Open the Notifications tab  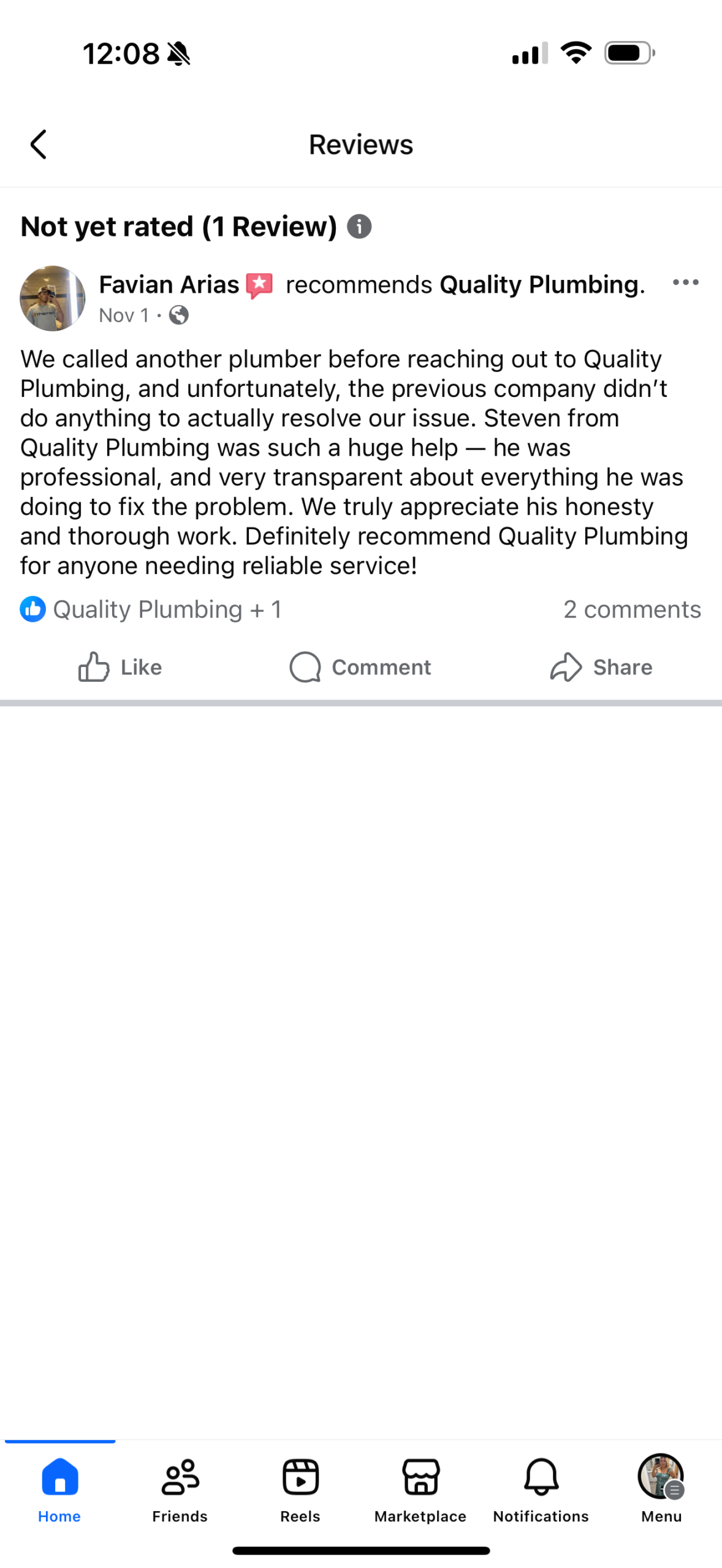(541, 1488)
